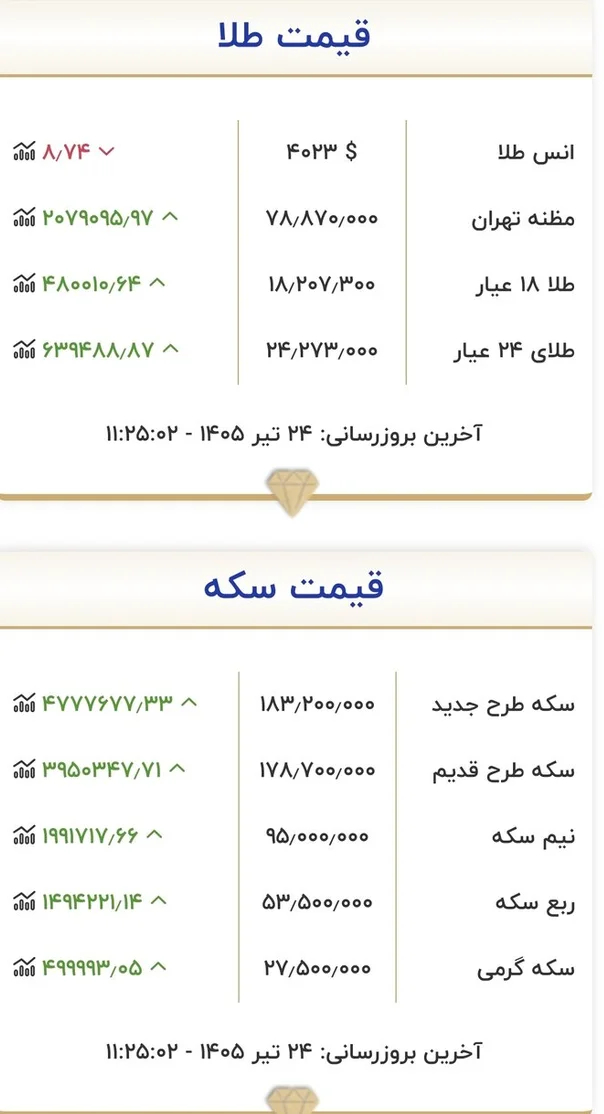604x1114 pixels.
Task: Open the chart icon for طلا ۱۸ عیار
Action: 23,283
